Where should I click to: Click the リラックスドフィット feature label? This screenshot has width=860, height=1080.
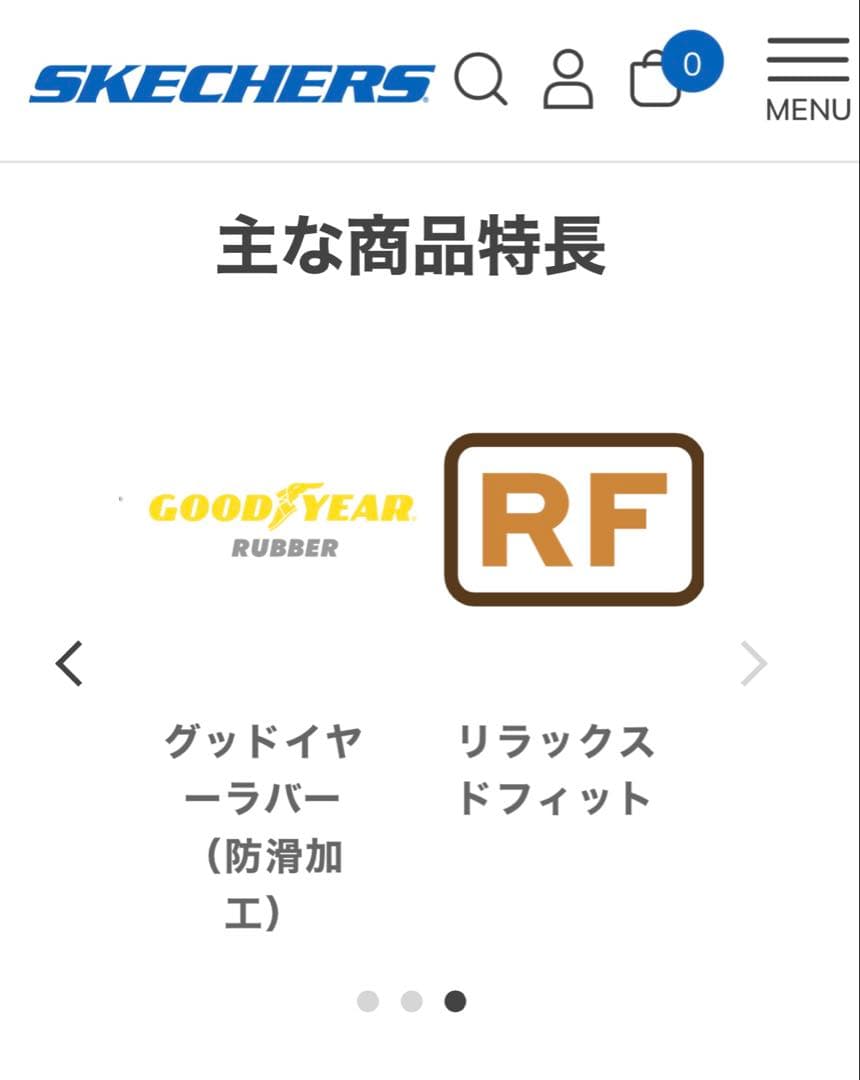tap(556, 769)
